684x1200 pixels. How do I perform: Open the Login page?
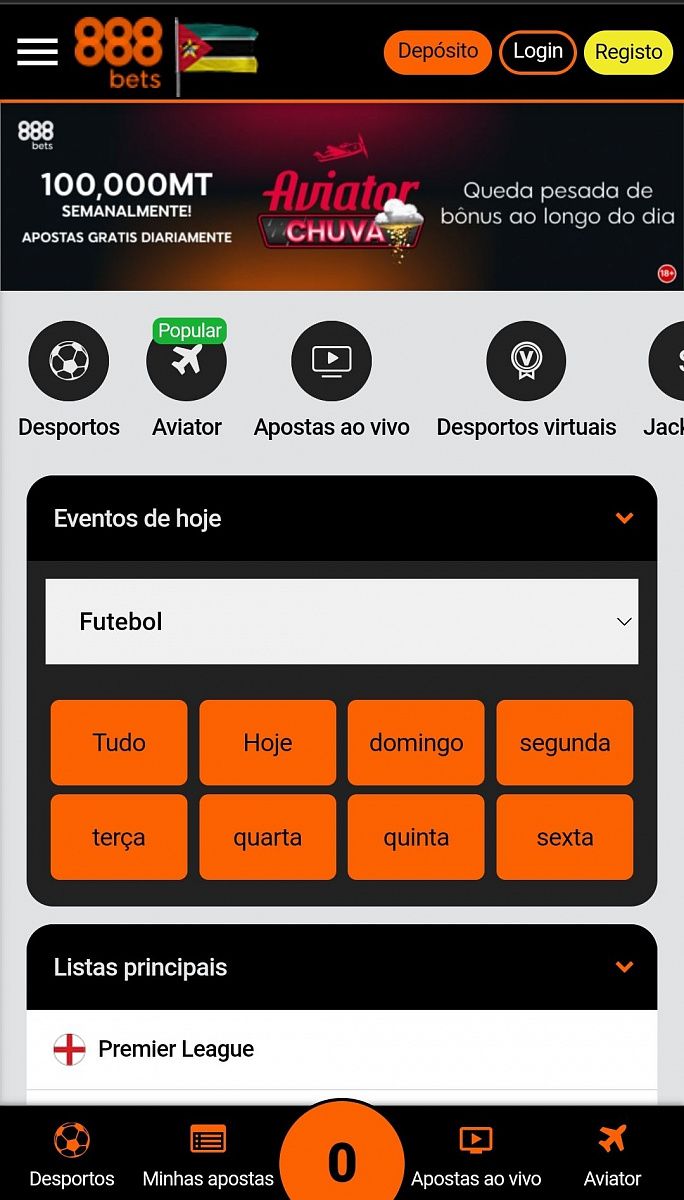point(537,52)
